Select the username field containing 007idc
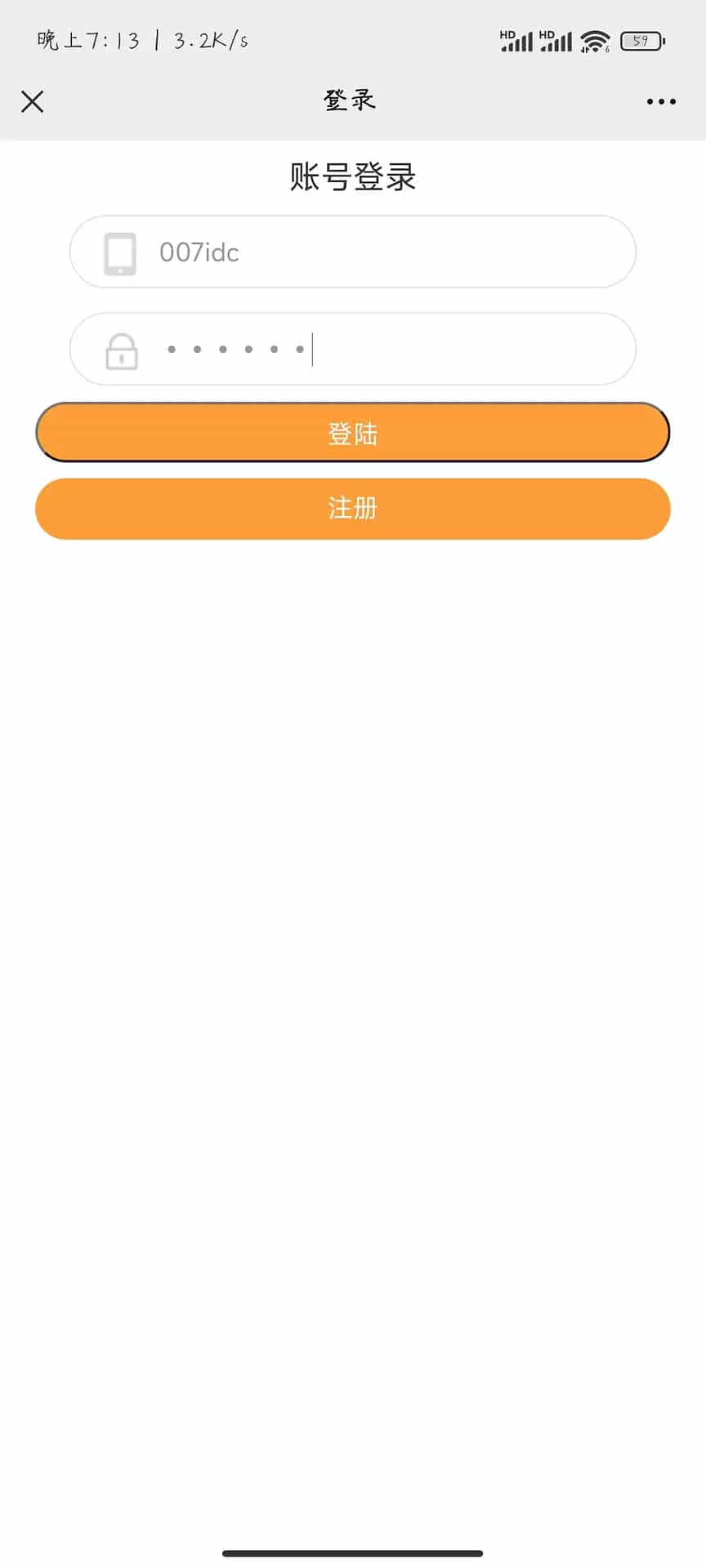 (x=352, y=252)
